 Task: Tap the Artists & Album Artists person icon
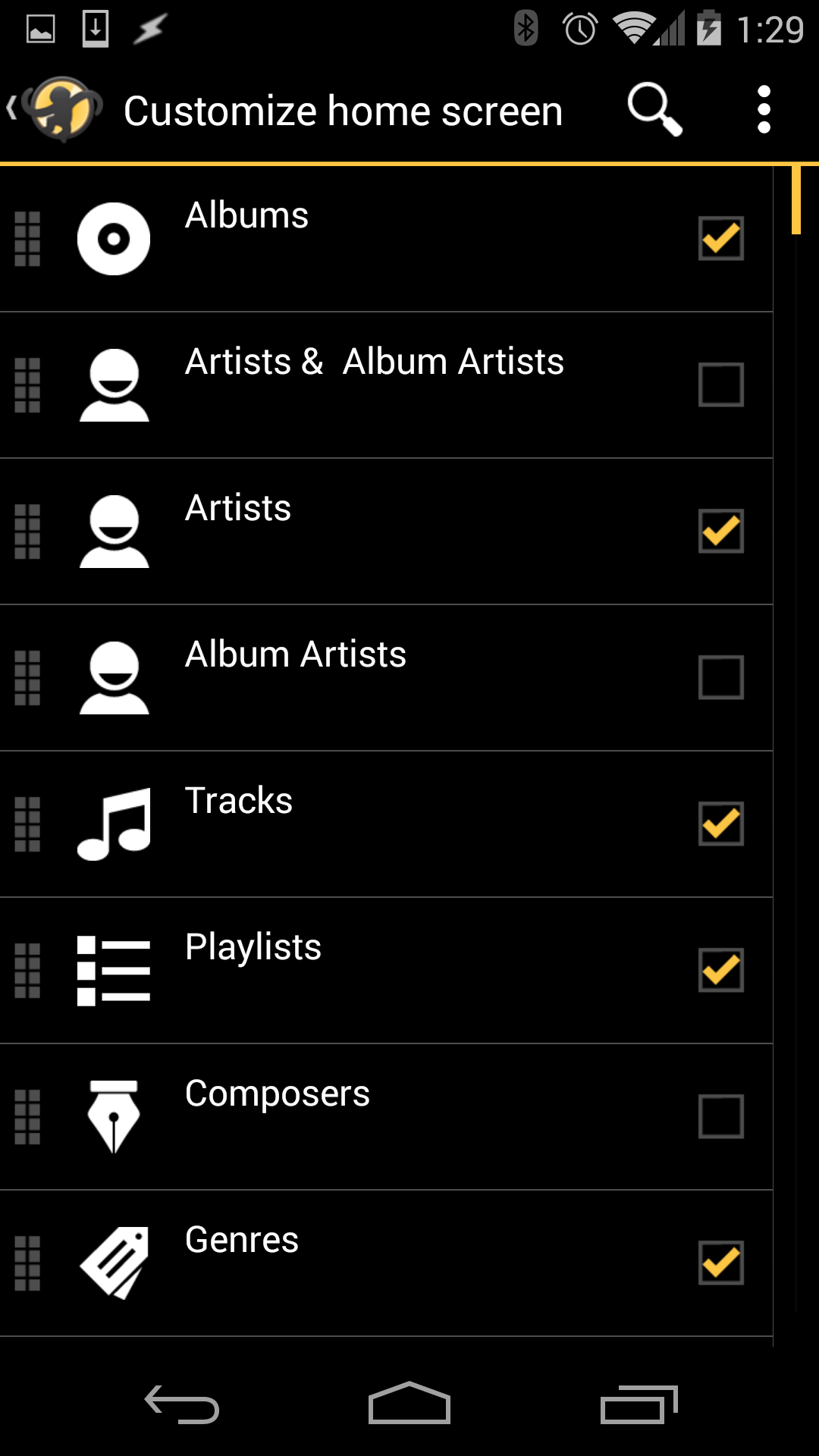point(115,383)
